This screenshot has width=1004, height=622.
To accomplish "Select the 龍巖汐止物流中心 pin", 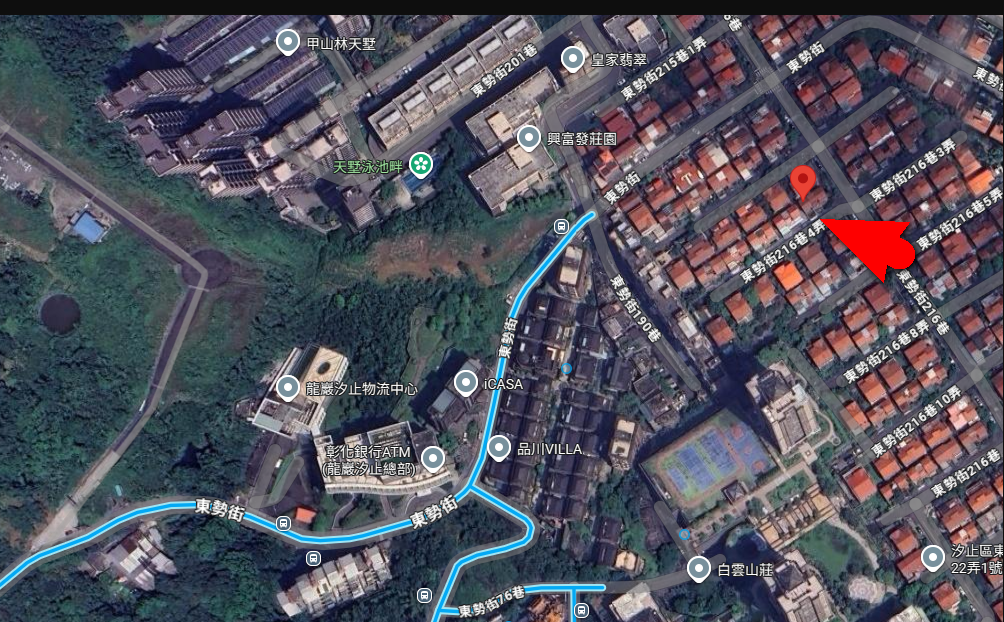I will (289, 387).
